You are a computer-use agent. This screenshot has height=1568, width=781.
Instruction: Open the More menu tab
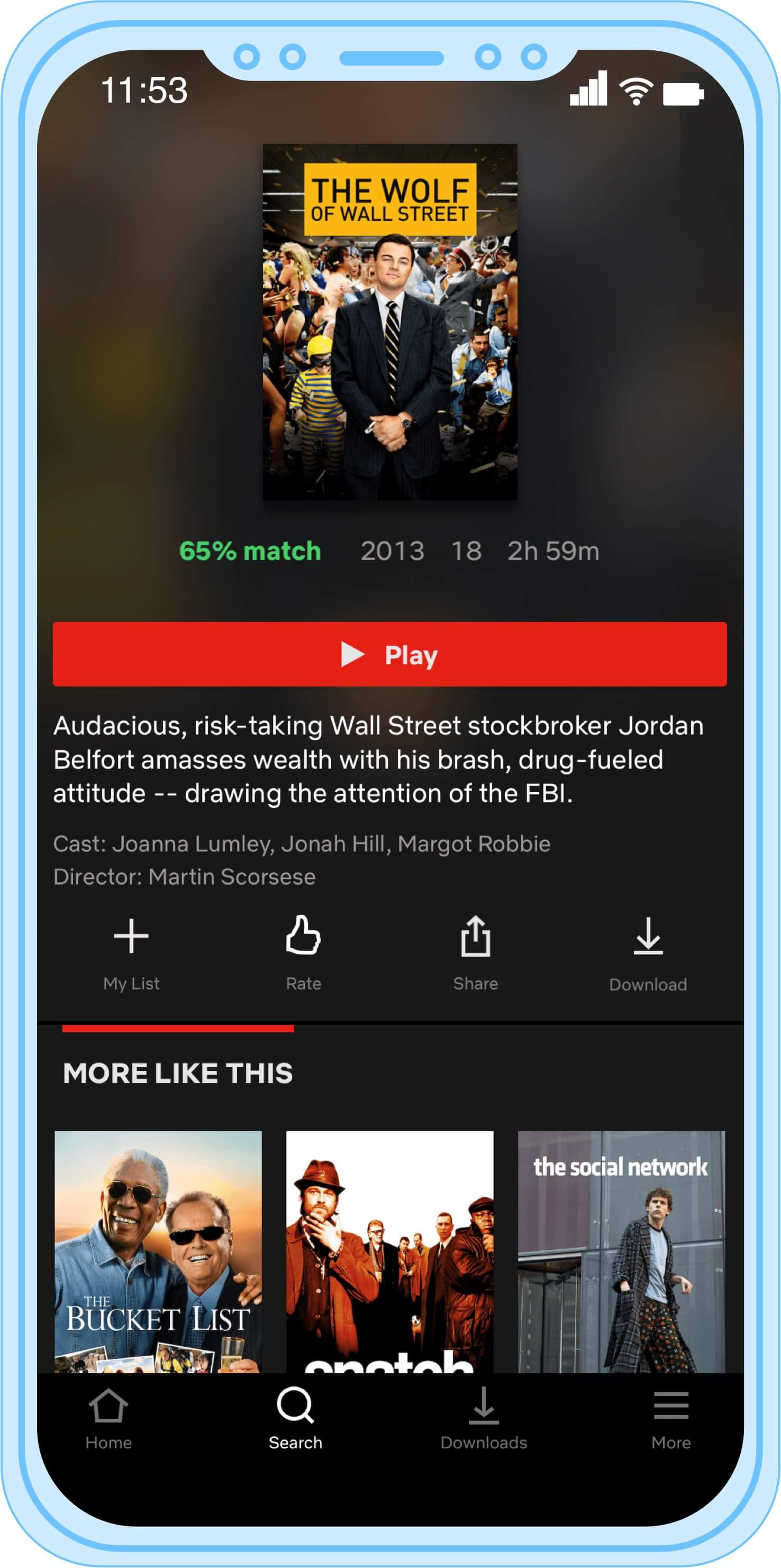pos(671,1419)
